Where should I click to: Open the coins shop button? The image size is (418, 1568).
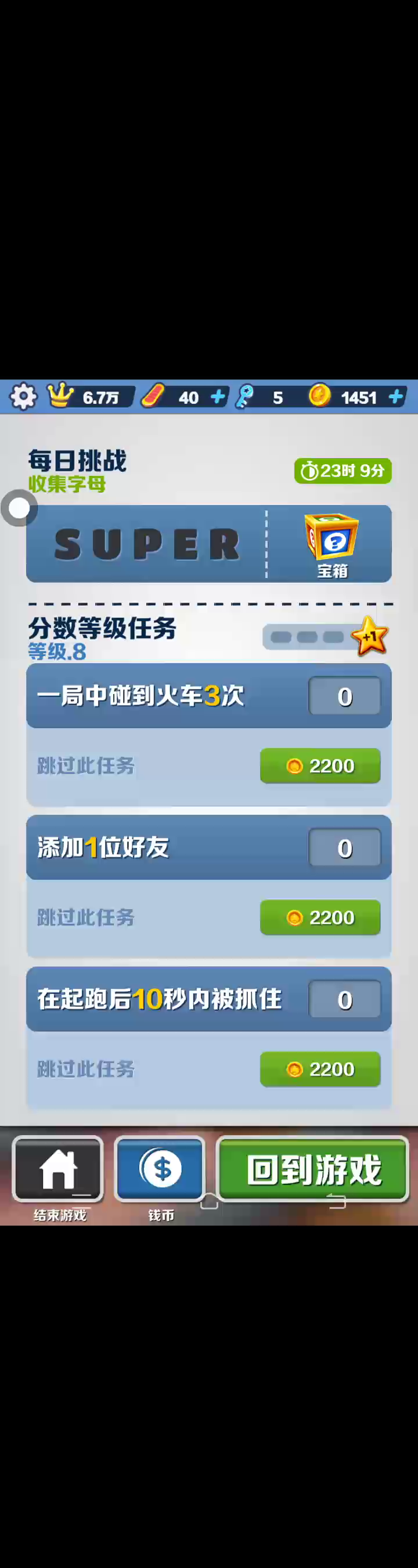coord(160,1169)
